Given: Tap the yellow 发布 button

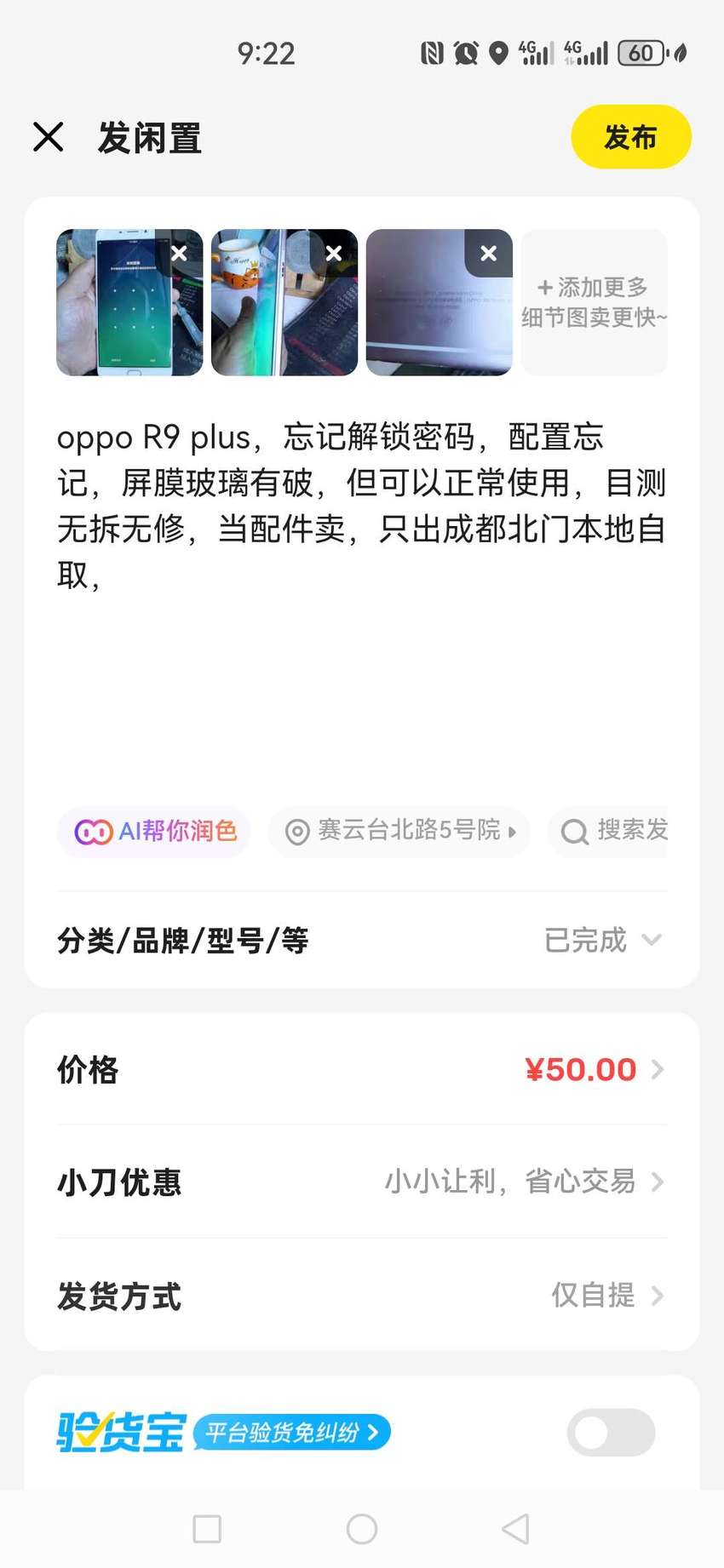Looking at the screenshot, I should [x=631, y=136].
